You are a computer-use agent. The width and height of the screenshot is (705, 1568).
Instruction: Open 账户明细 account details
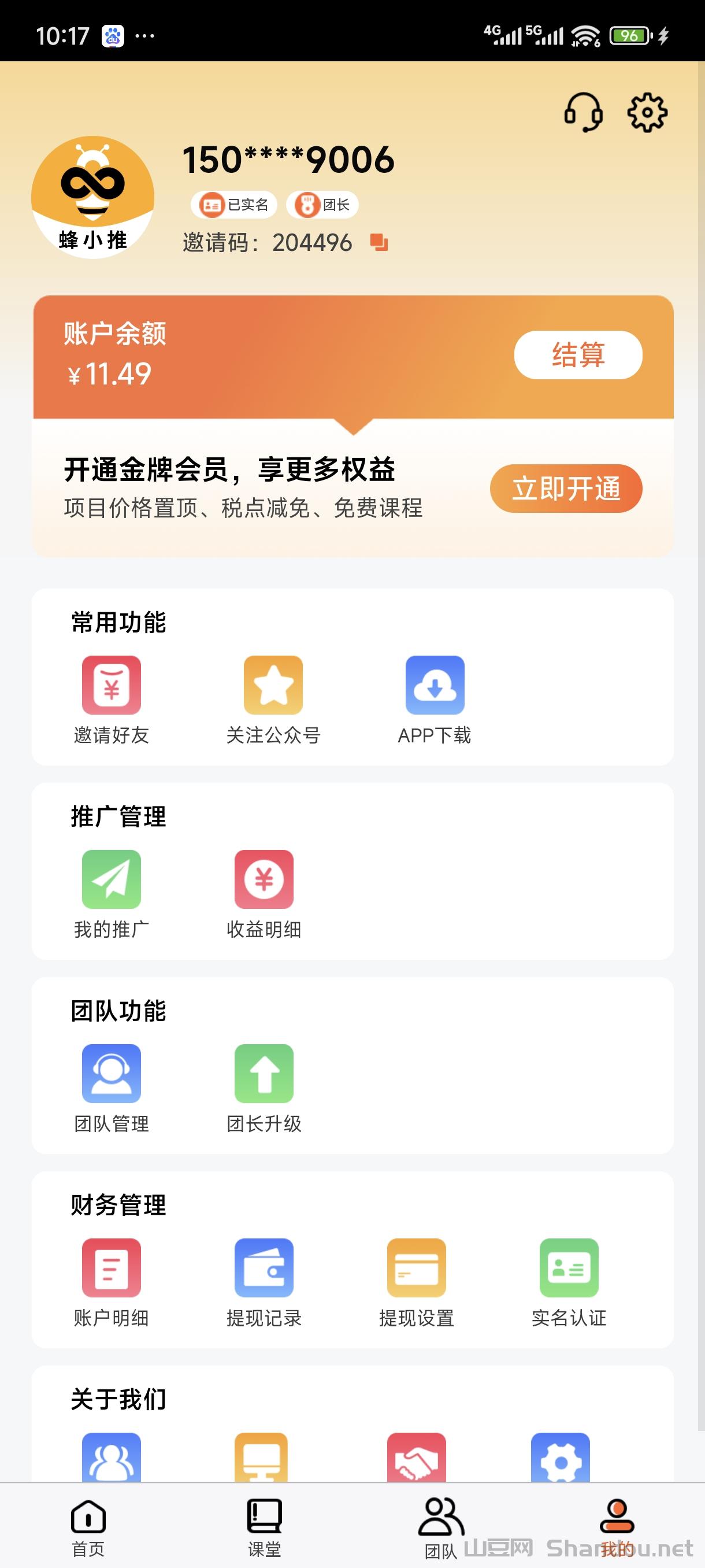(112, 1282)
